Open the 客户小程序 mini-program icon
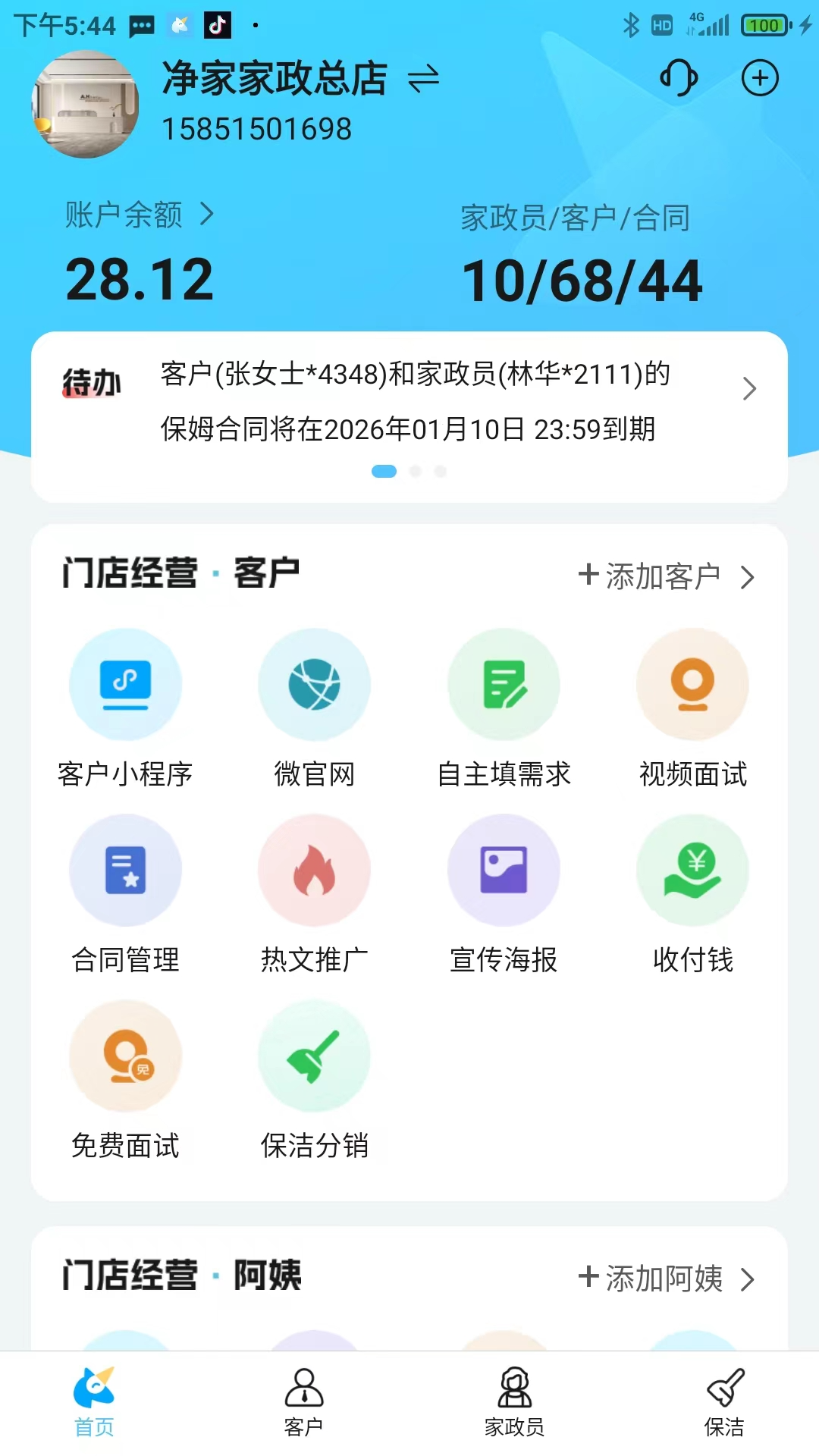This screenshot has width=819, height=1456. (126, 684)
